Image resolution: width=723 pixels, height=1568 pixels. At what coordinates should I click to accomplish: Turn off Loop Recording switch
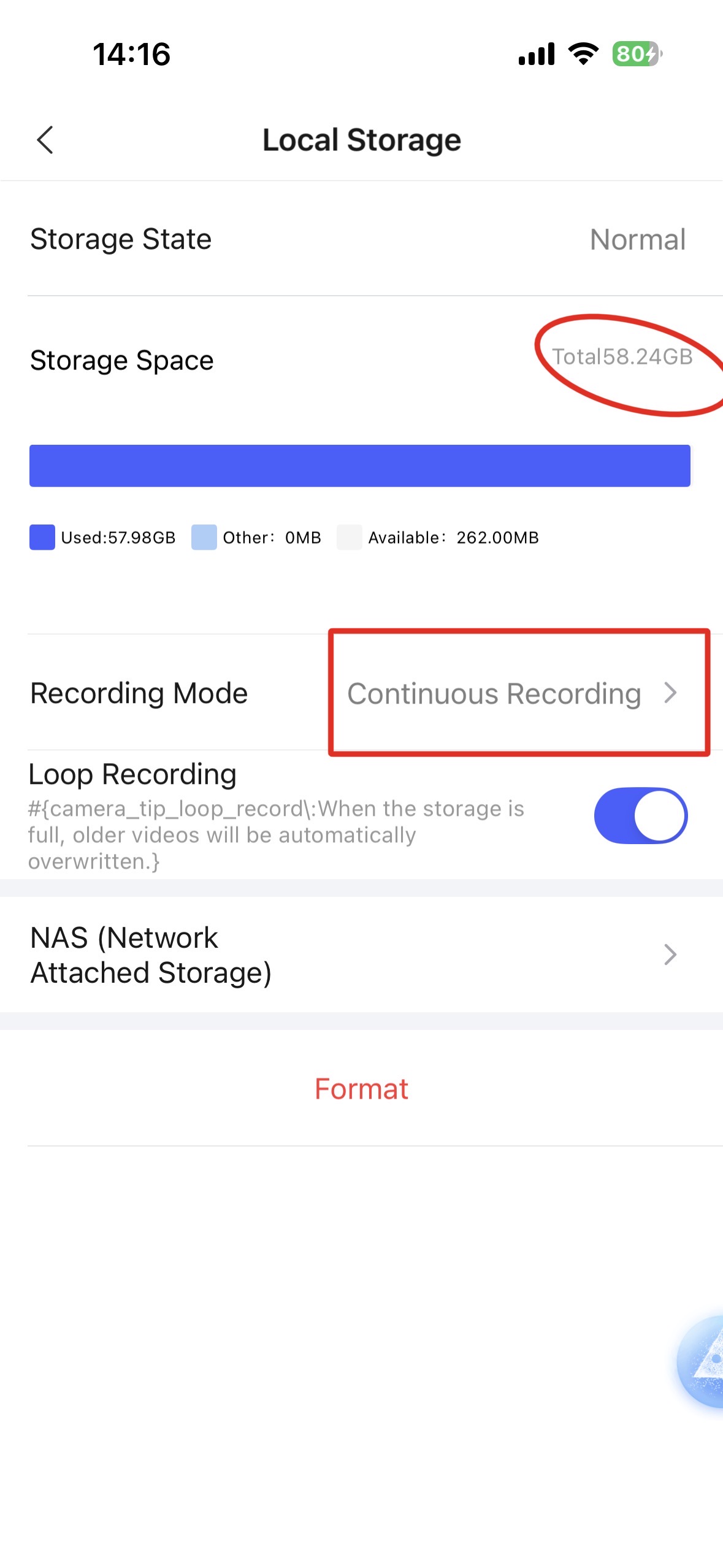[x=640, y=815]
